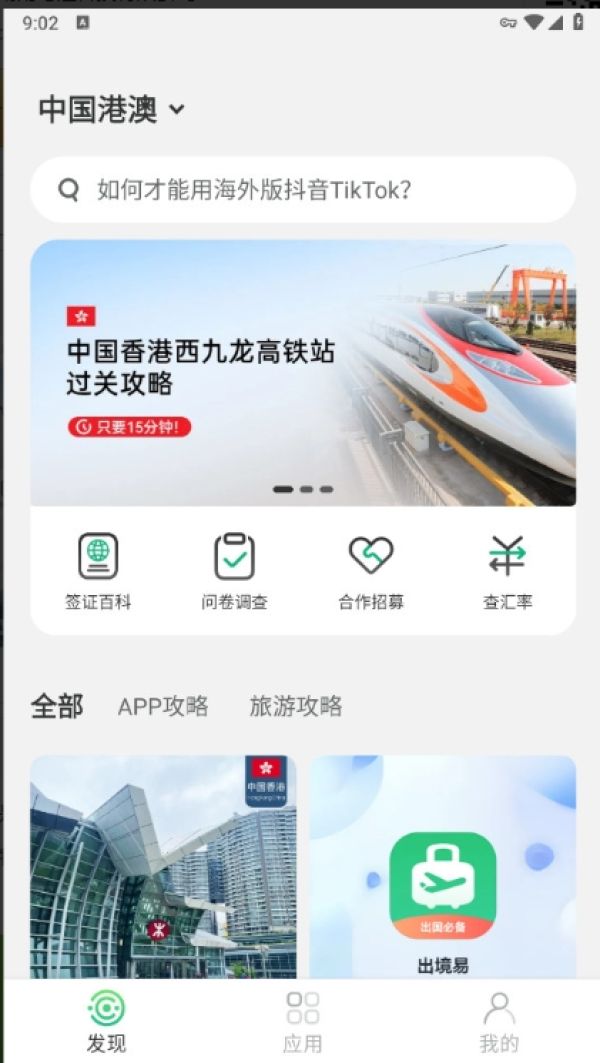Viewport: 600px width, 1063px height.
Task: Open the 中国香港 station photo card
Action: pos(163,866)
